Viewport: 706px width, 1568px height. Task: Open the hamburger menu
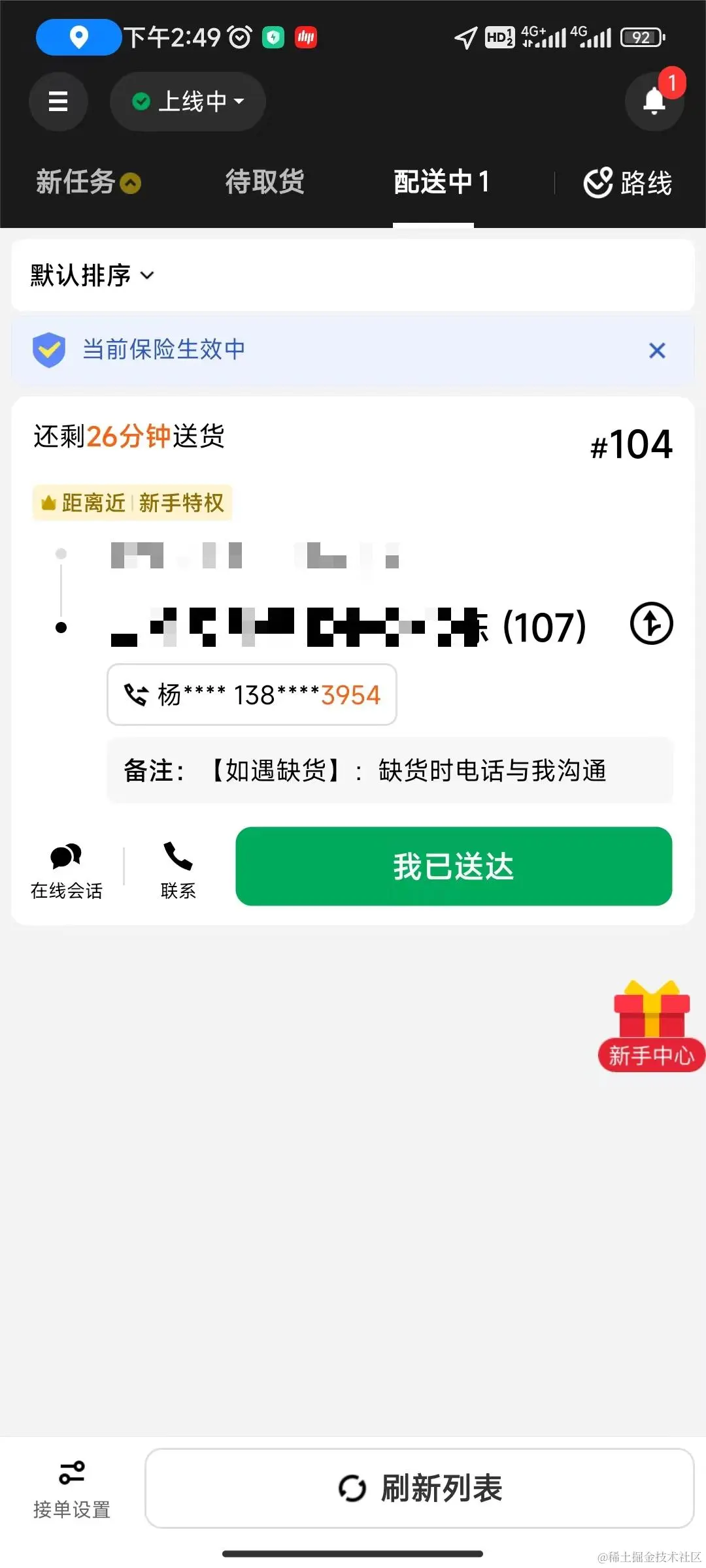coord(58,101)
